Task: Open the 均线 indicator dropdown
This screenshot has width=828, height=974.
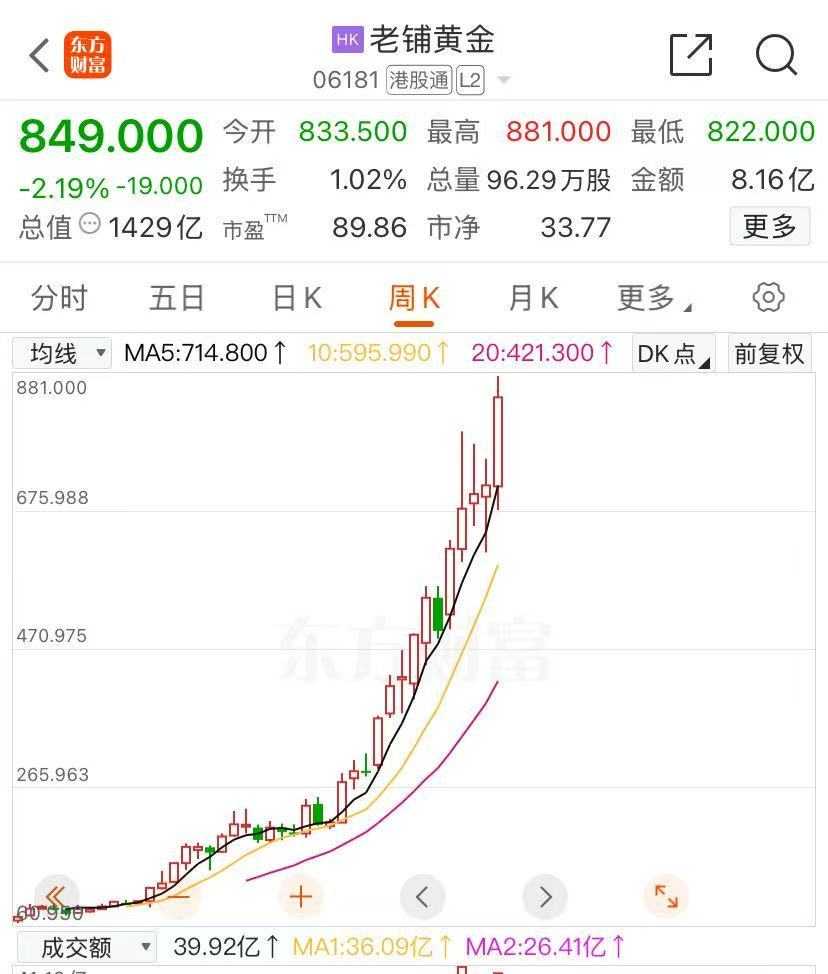Action: 62,353
